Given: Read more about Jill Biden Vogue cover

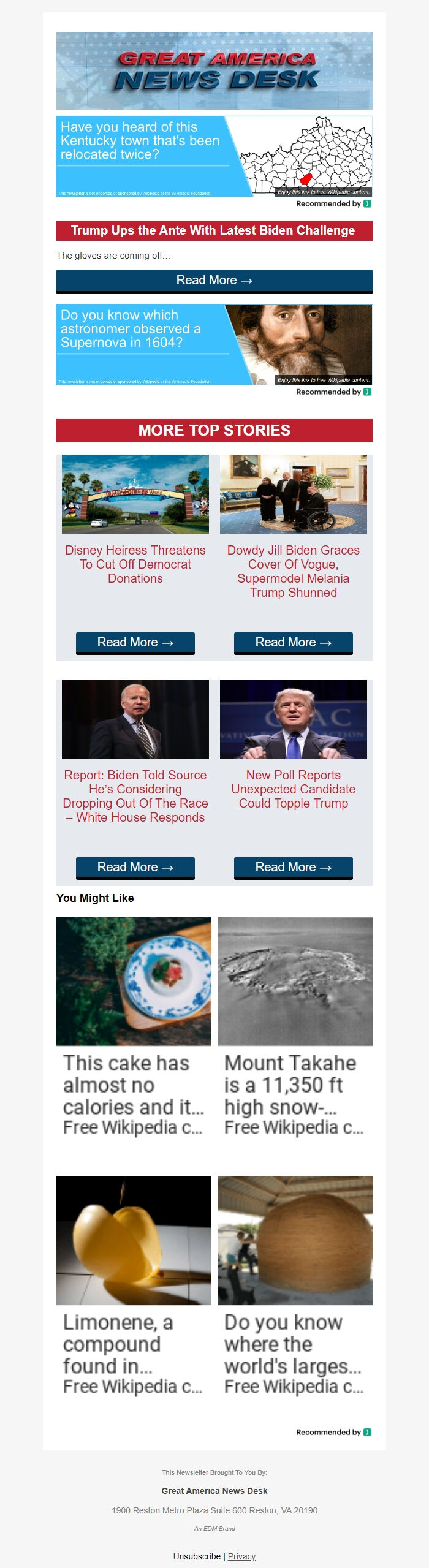Looking at the screenshot, I should pyautogui.click(x=294, y=643).
